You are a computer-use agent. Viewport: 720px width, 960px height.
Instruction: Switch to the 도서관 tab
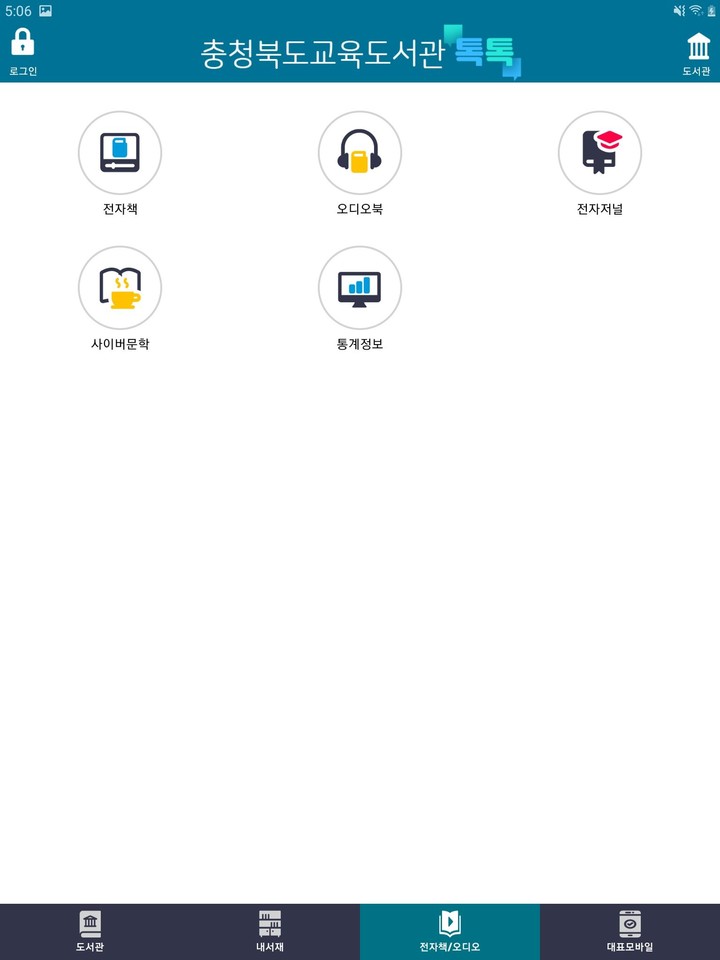(88, 930)
